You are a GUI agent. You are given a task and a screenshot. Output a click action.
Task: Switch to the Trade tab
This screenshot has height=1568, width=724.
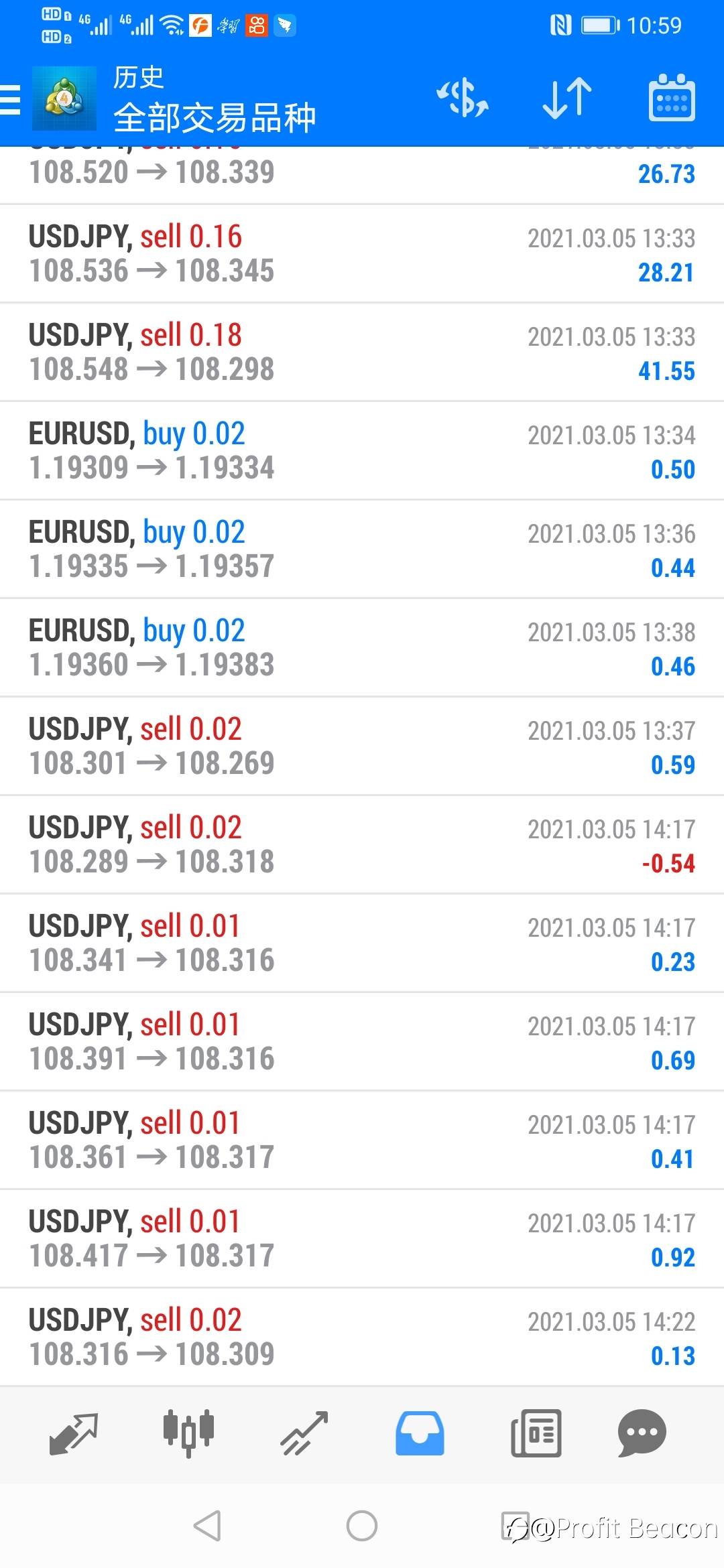coord(304,1433)
